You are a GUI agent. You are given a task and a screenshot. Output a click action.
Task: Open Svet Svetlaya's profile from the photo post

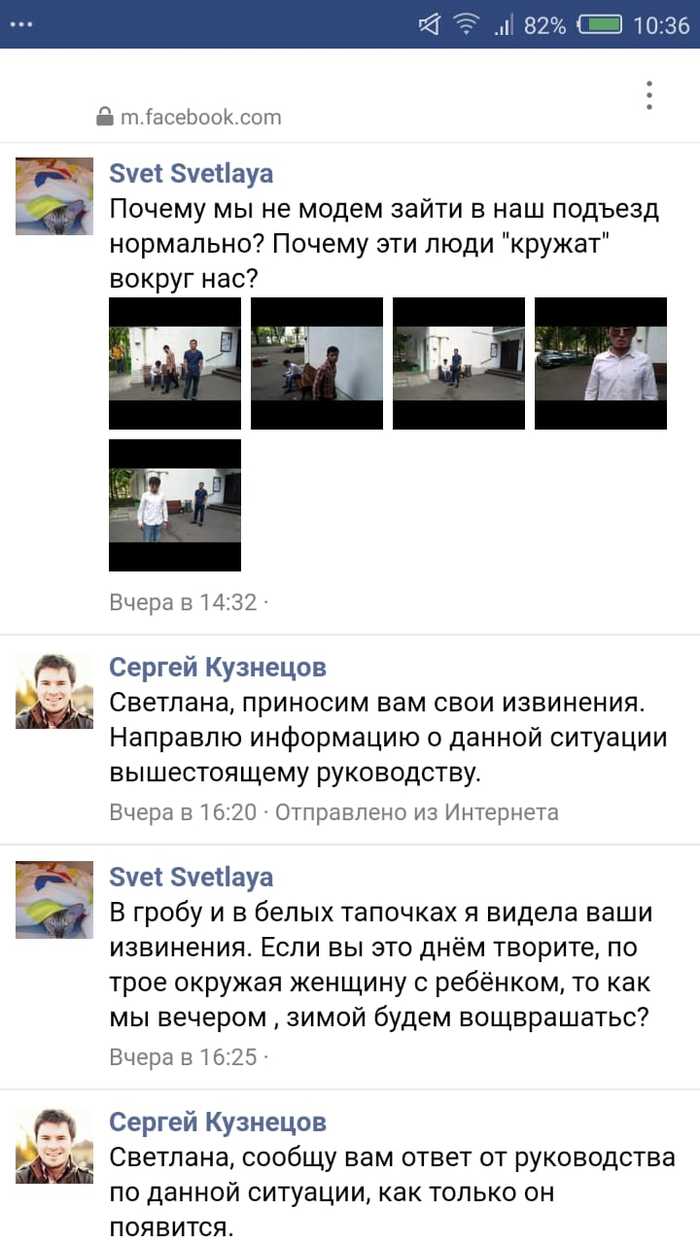pyautogui.click(x=190, y=173)
